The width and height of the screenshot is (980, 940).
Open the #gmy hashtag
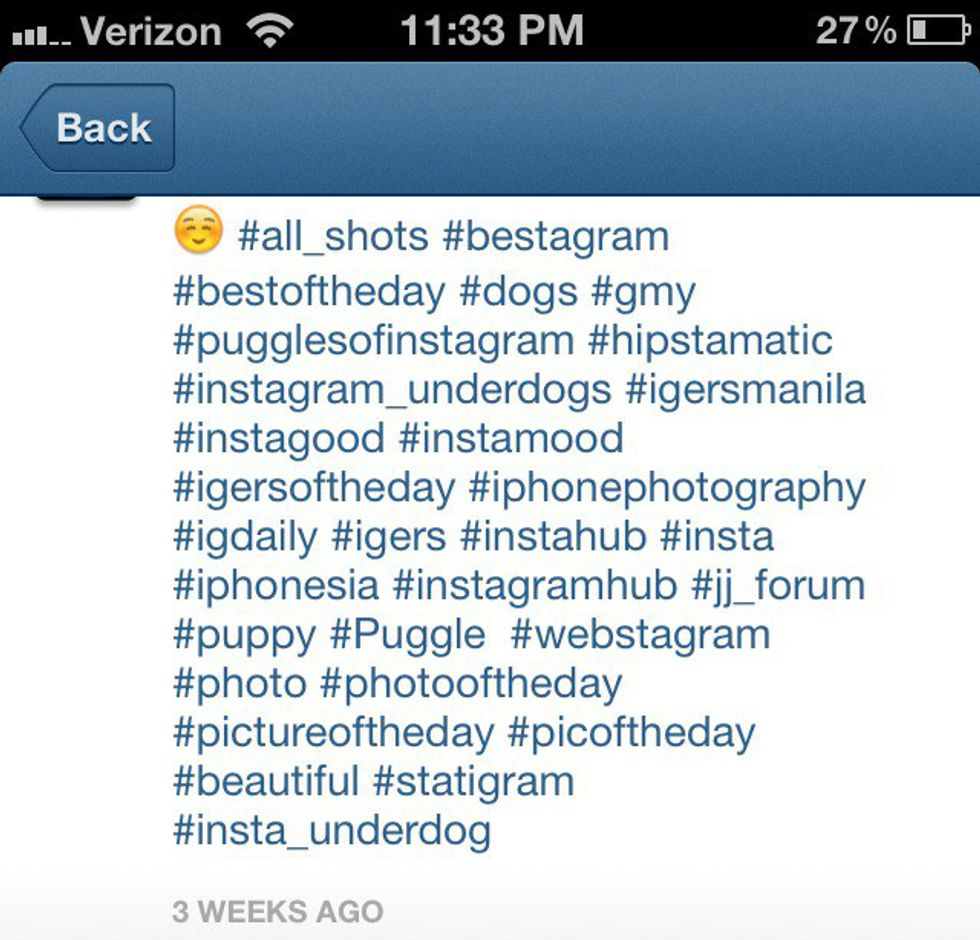click(643, 292)
